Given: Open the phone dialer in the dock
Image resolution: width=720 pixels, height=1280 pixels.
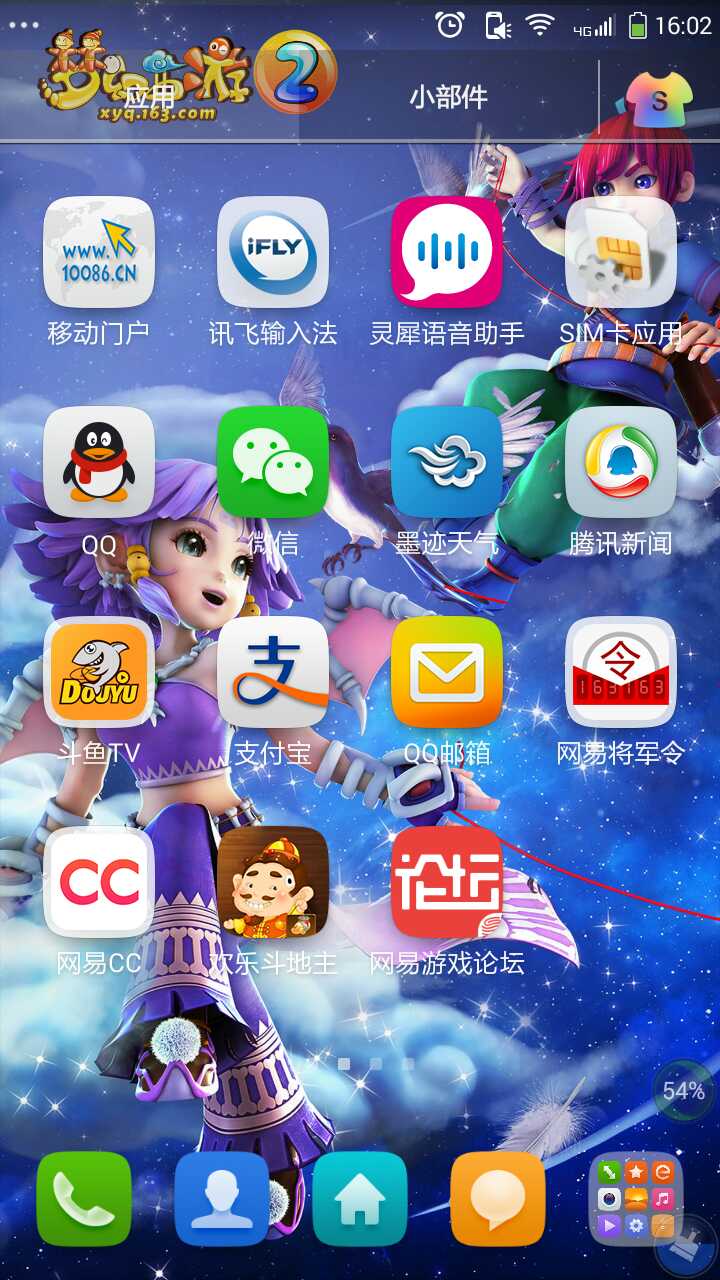Looking at the screenshot, I should tap(84, 1199).
